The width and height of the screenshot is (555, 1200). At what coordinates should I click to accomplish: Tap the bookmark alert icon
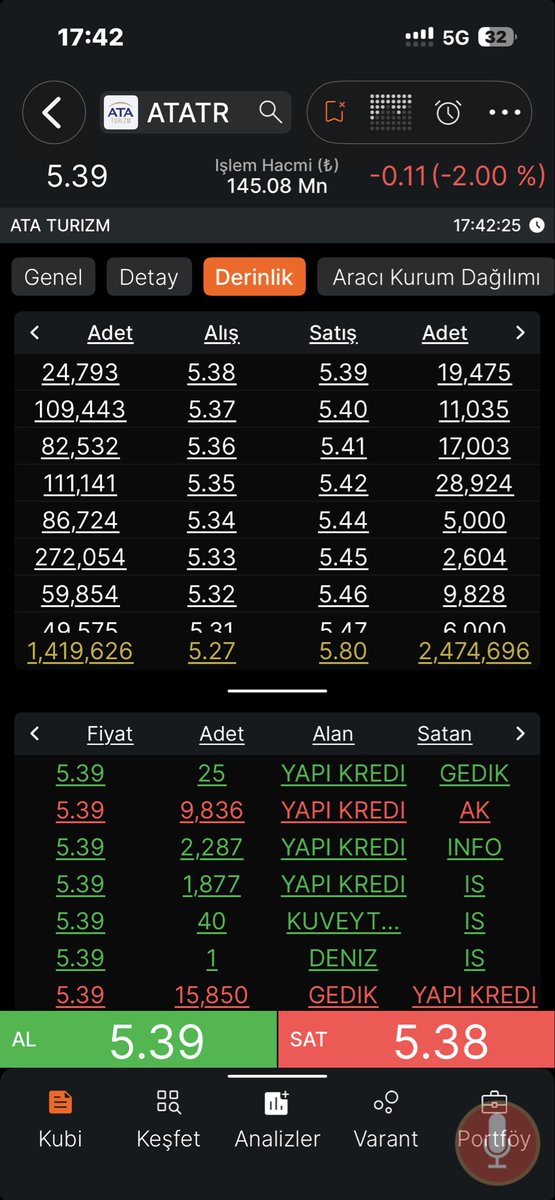[335, 113]
